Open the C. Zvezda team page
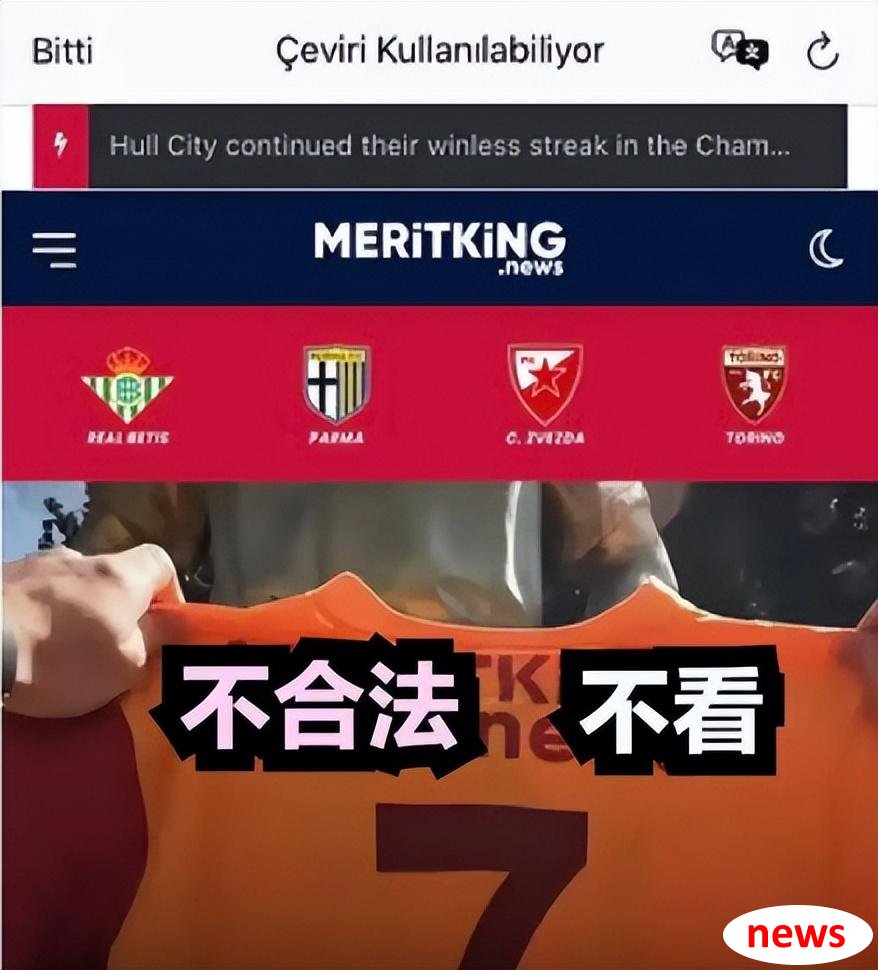The width and height of the screenshot is (878, 970). tap(545, 395)
